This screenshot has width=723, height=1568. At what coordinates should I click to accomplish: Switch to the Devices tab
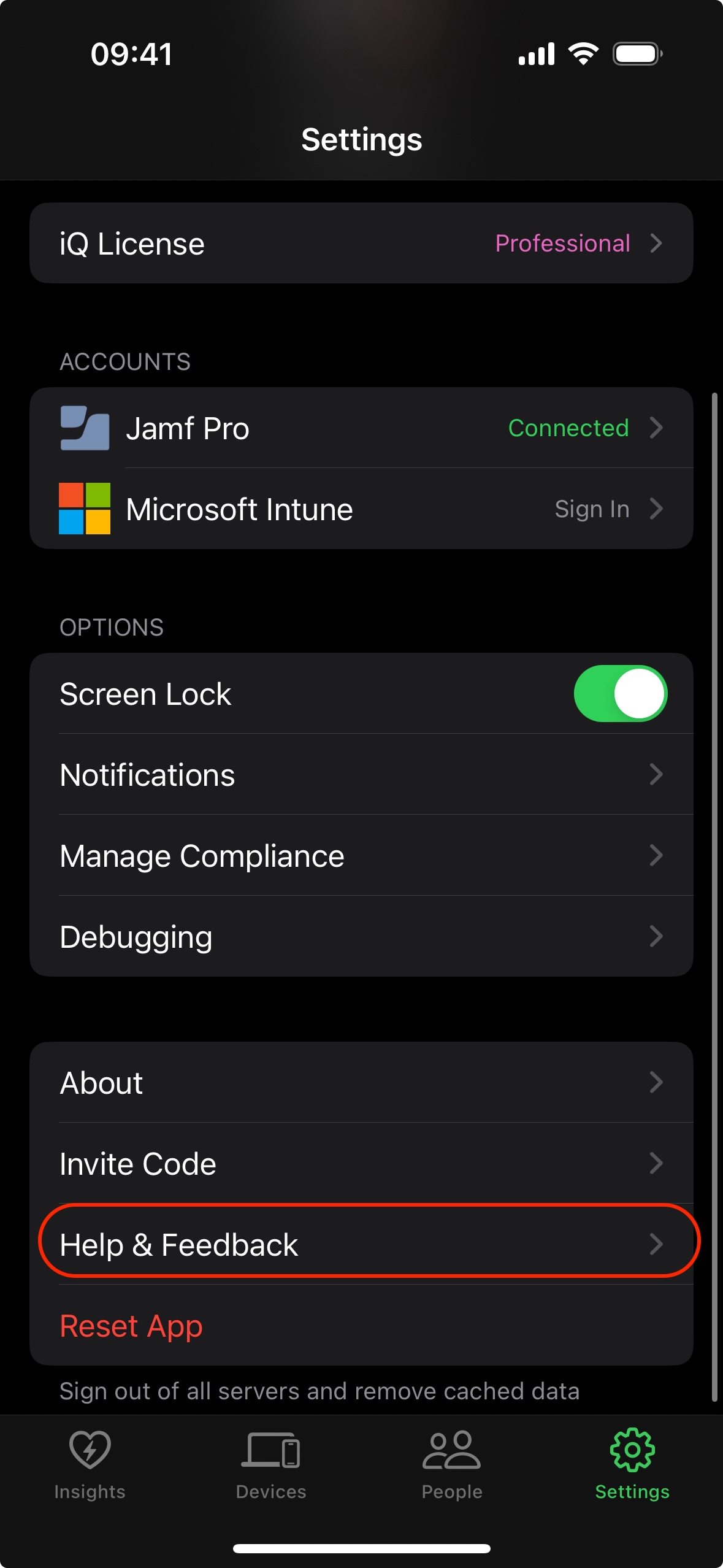[270, 1464]
